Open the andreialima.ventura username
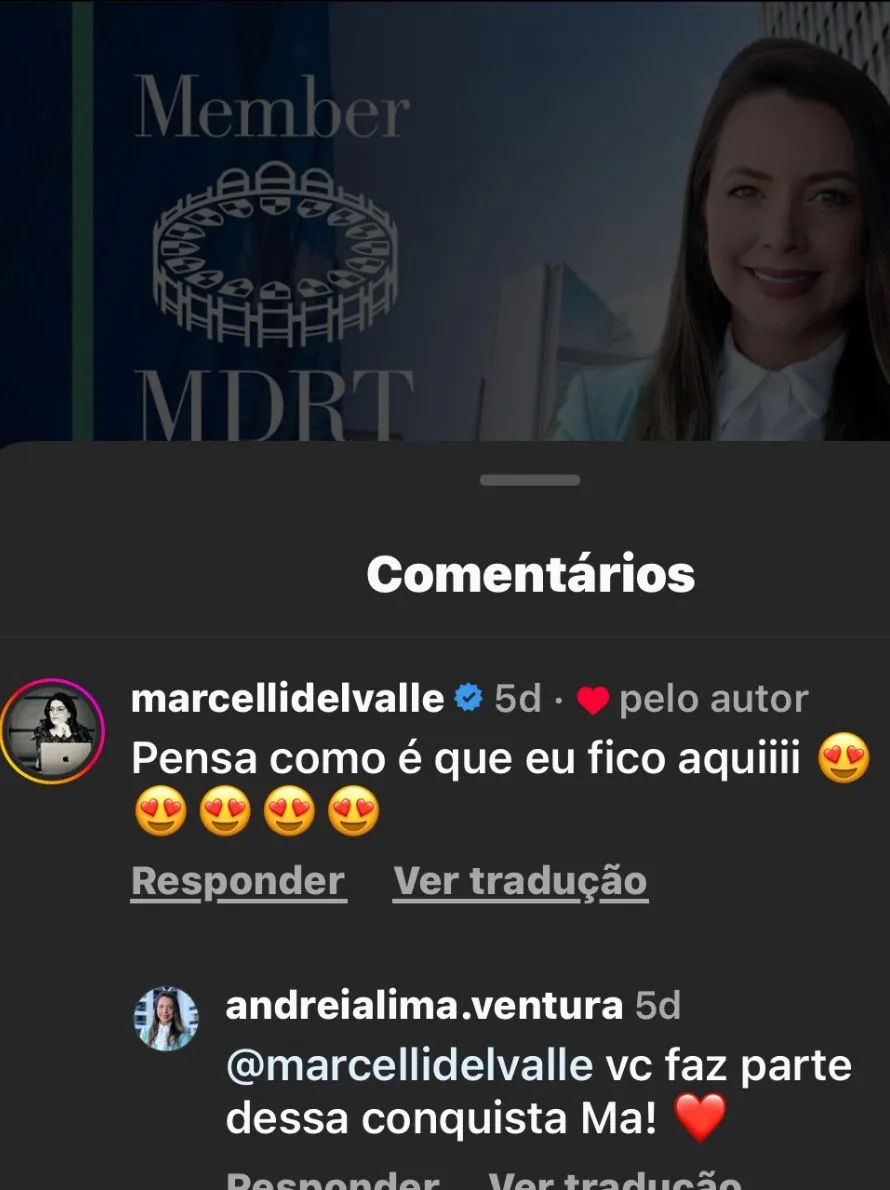Image resolution: width=890 pixels, height=1190 pixels. (x=424, y=1005)
